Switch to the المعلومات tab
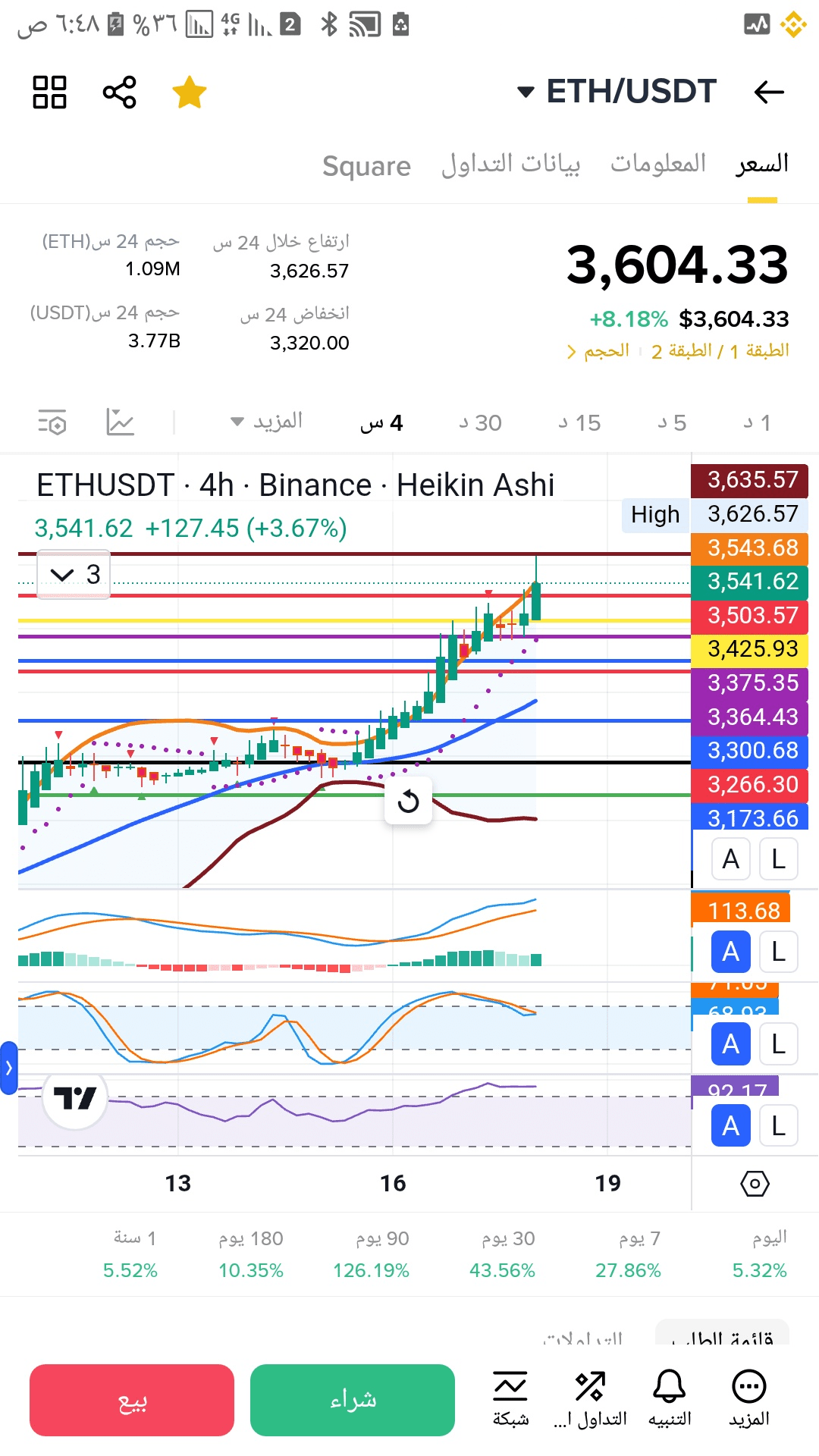Viewport: 819px width, 1456px height. [x=658, y=164]
